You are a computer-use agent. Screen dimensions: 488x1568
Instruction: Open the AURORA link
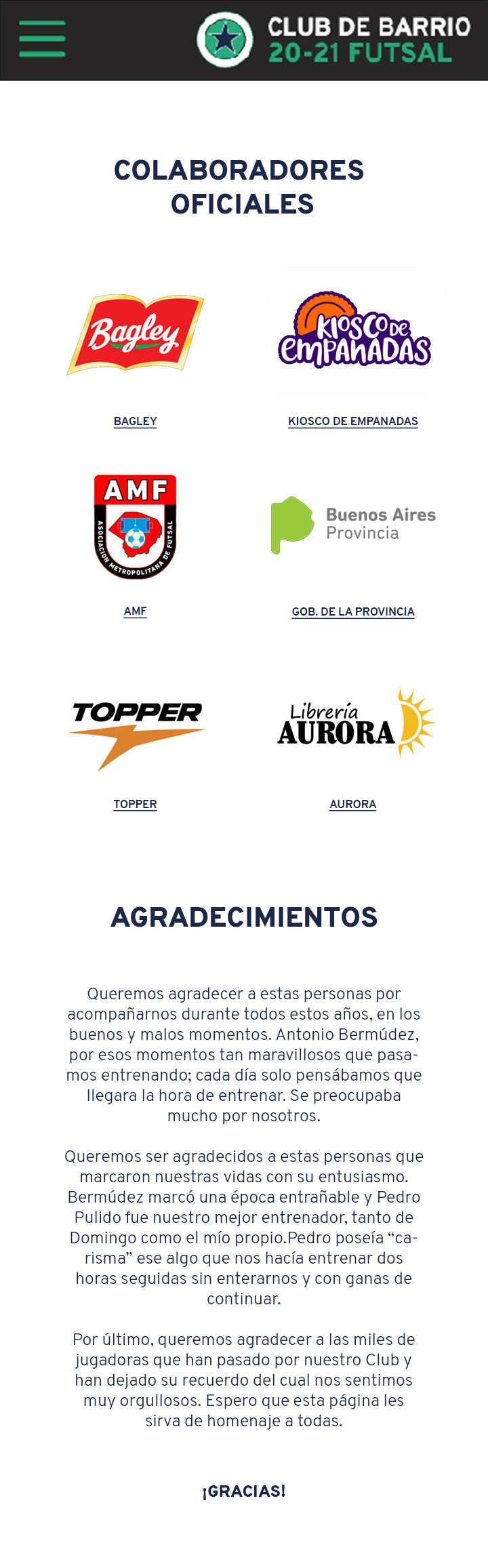pyautogui.click(x=353, y=804)
